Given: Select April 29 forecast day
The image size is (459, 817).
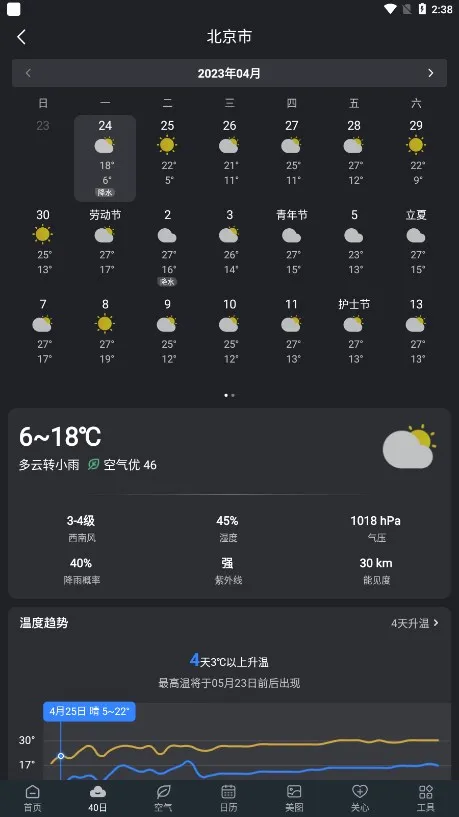Looking at the screenshot, I should (x=416, y=158).
